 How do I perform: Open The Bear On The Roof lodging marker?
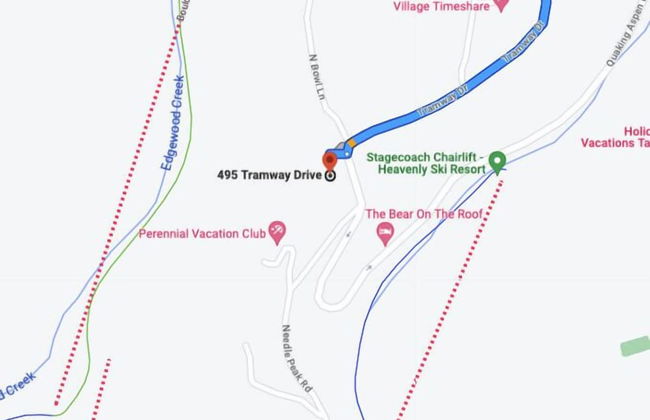tap(384, 233)
